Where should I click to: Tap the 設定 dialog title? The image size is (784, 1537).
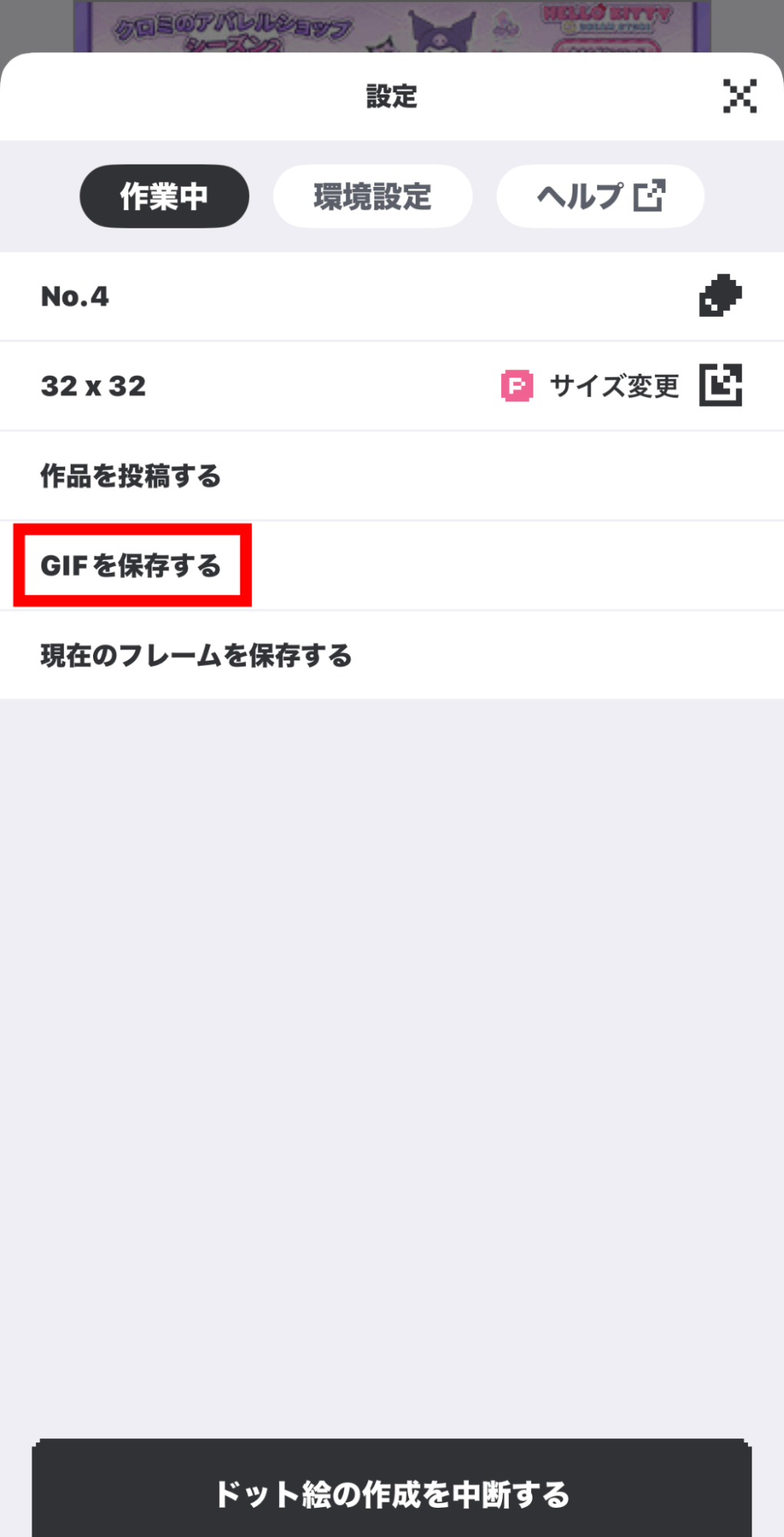pyautogui.click(x=392, y=97)
